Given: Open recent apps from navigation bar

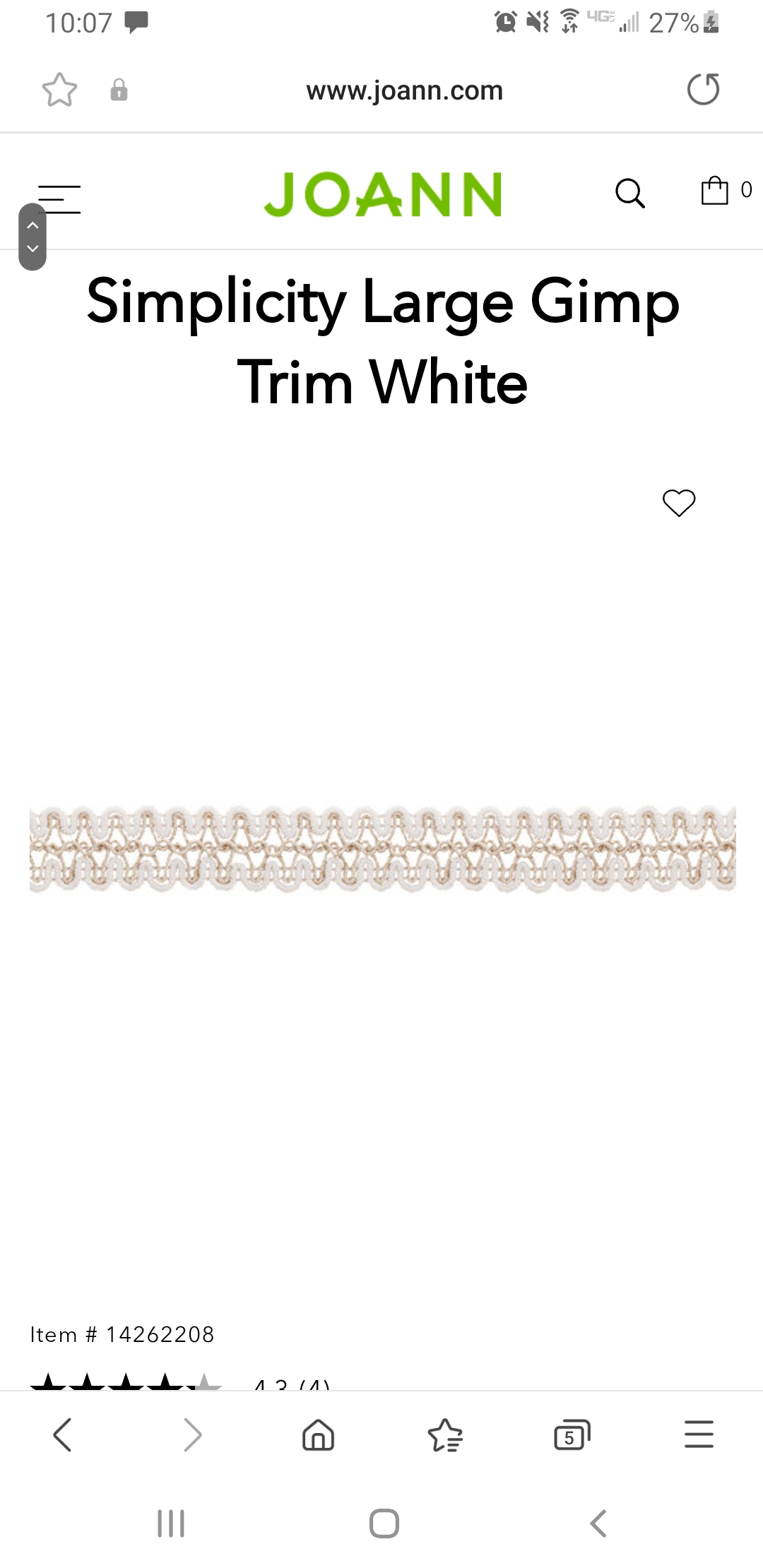Looking at the screenshot, I should pyautogui.click(x=171, y=1524).
